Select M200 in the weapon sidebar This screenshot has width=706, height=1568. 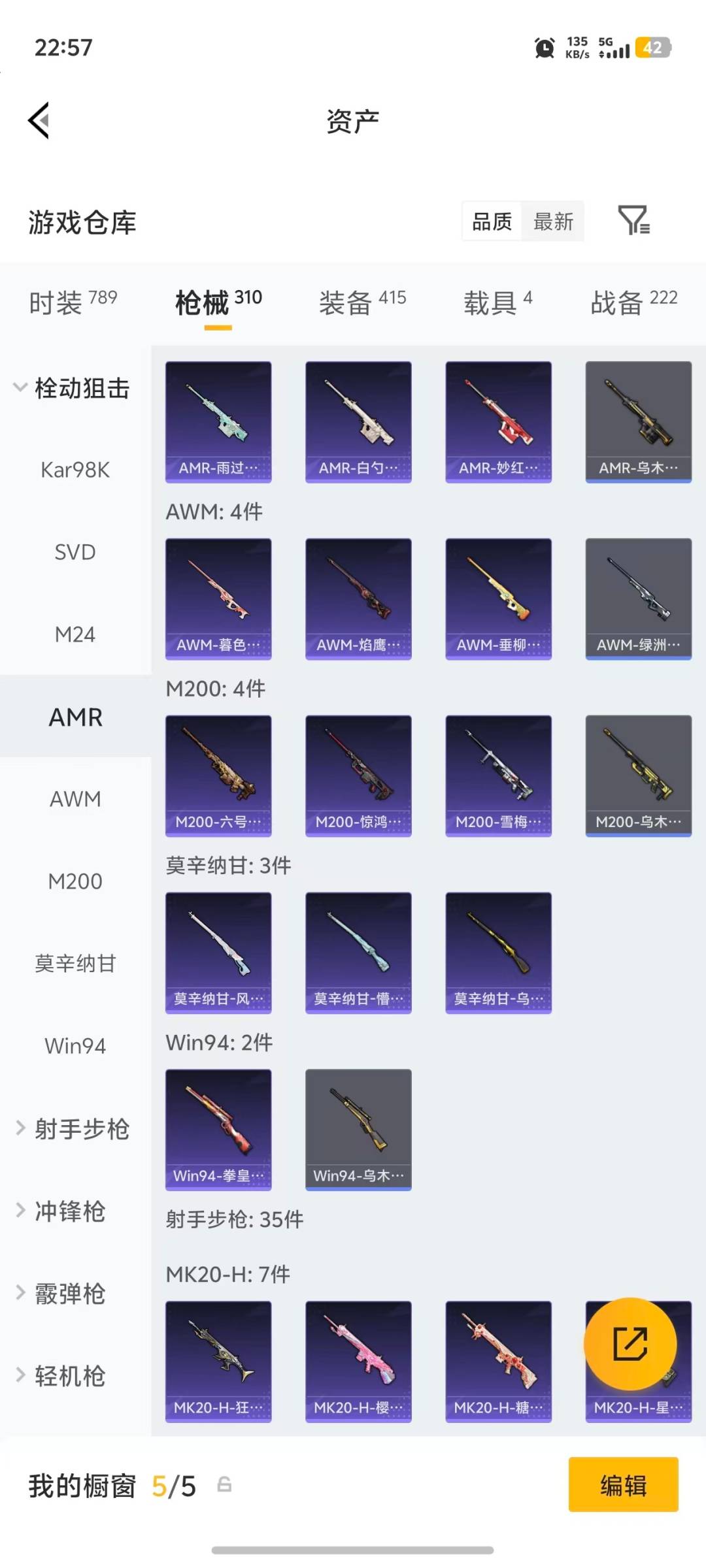tap(75, 881)
